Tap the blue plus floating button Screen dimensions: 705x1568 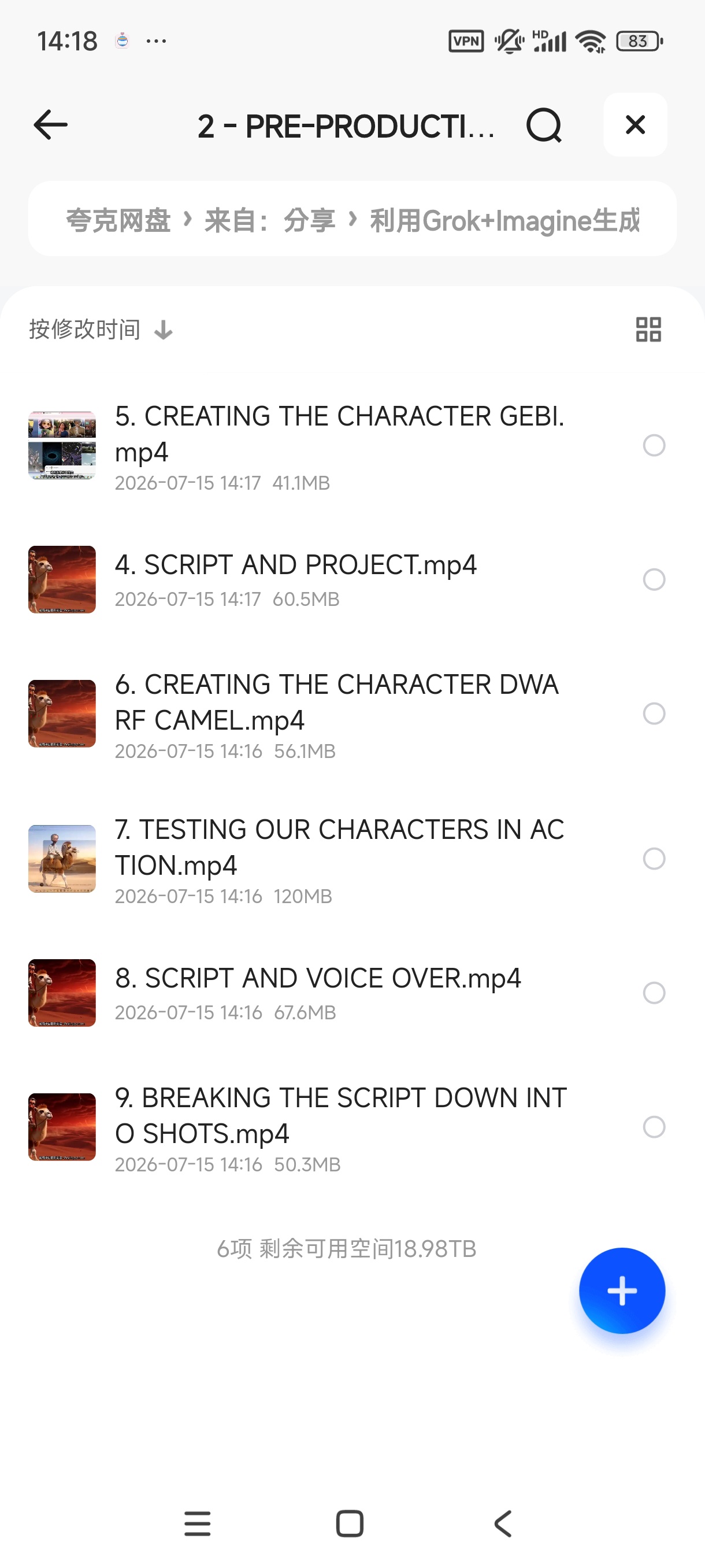pos(622,1290)
